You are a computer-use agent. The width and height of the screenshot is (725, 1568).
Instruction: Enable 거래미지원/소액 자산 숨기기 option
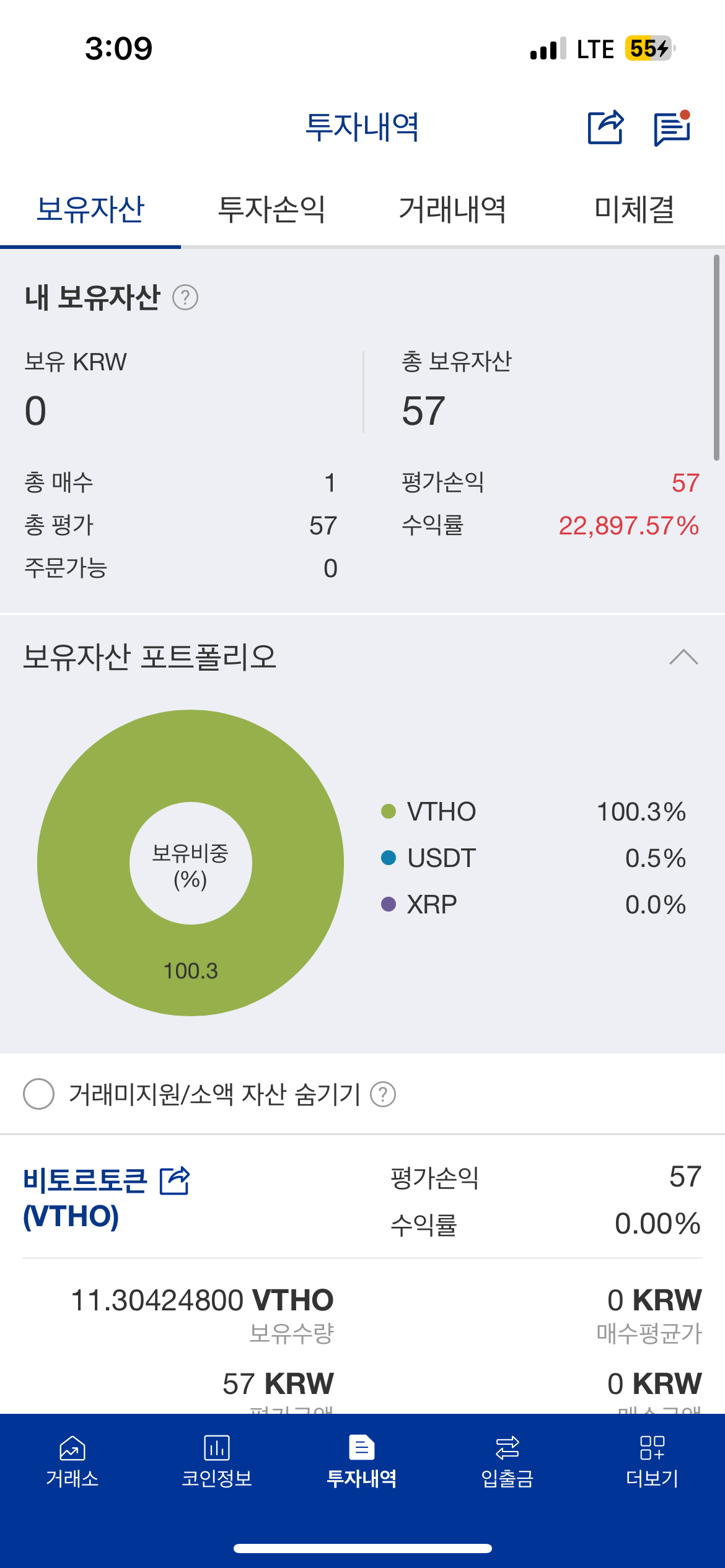(x=38, y=1094)
